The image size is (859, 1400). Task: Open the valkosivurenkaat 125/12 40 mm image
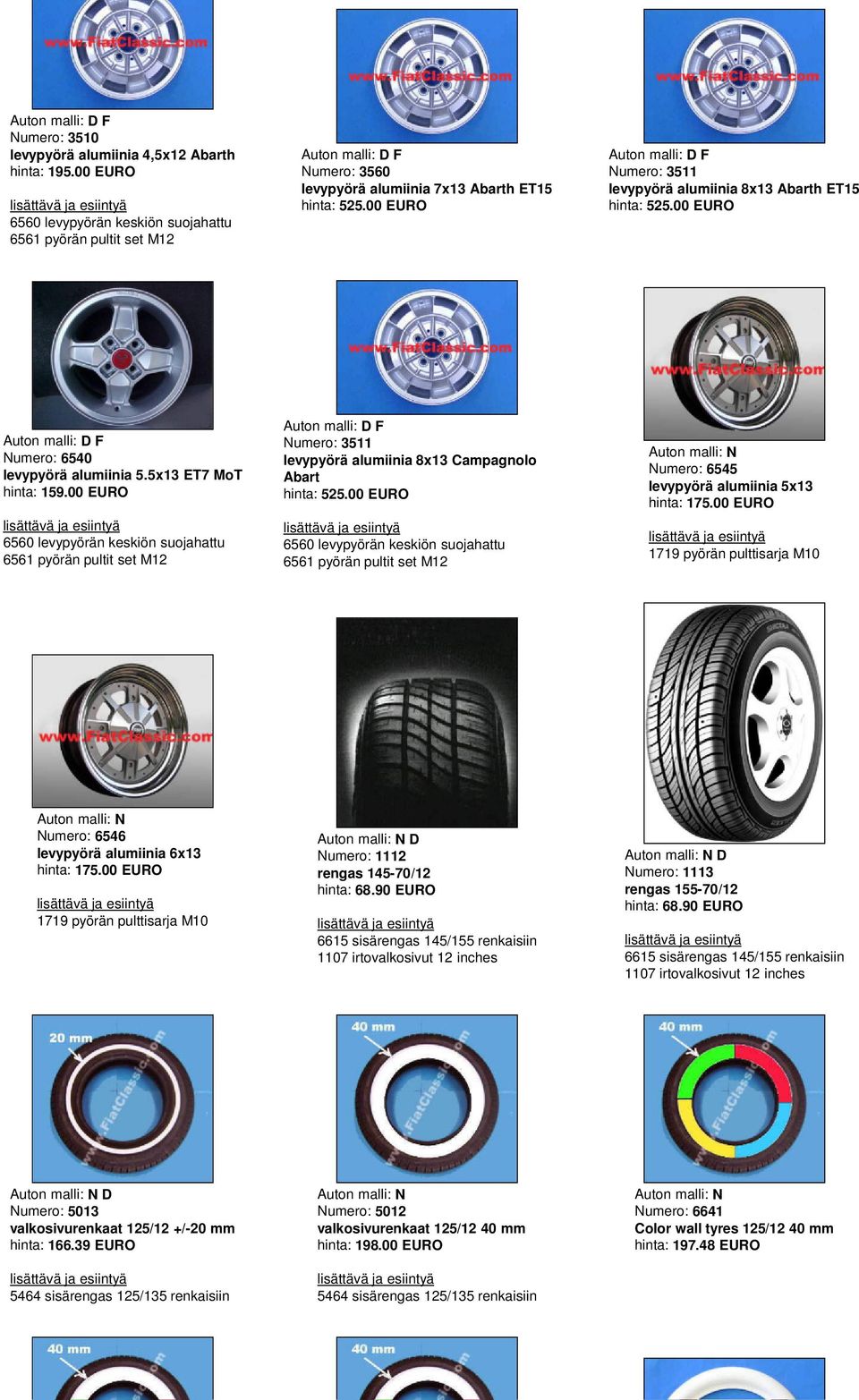[x=427, y=1098]
